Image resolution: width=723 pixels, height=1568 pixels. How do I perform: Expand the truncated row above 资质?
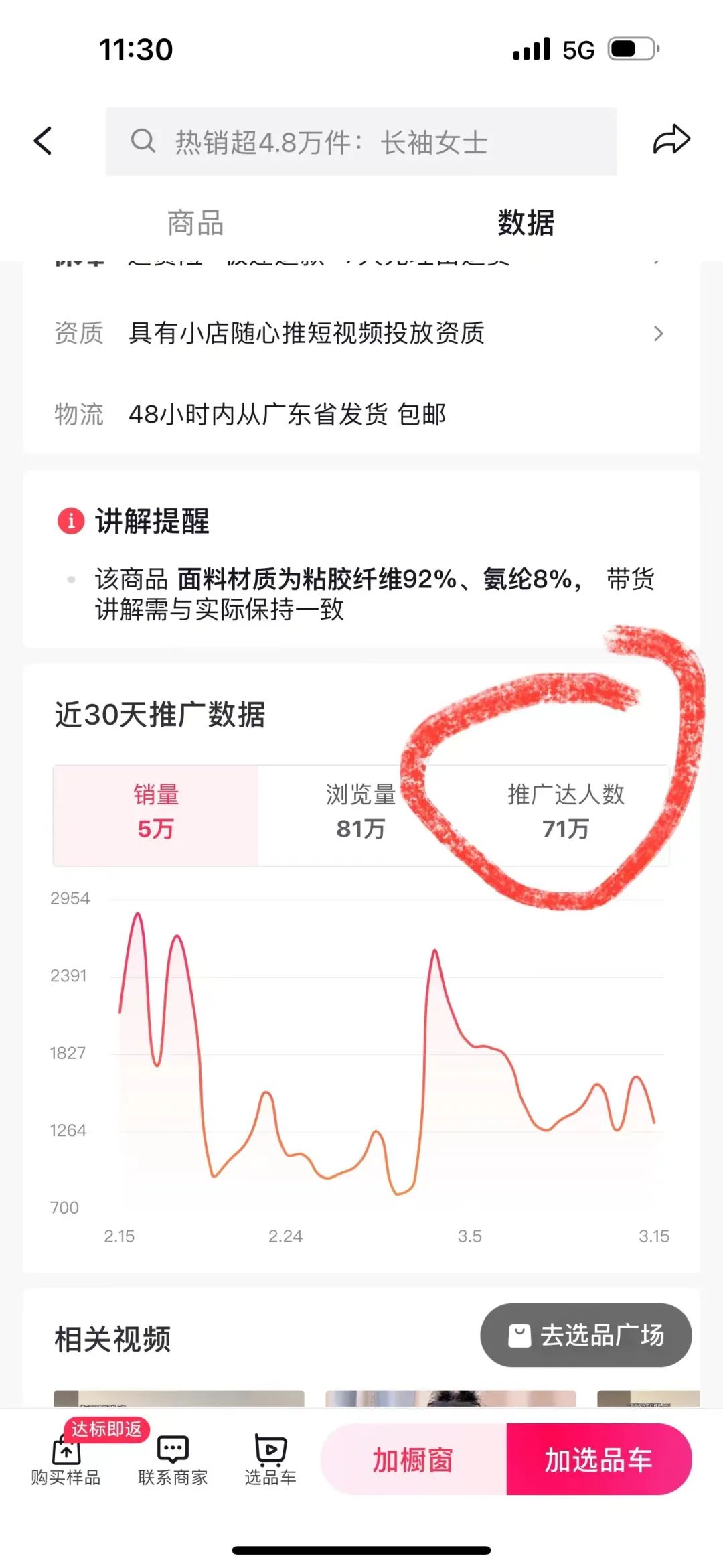659,258
